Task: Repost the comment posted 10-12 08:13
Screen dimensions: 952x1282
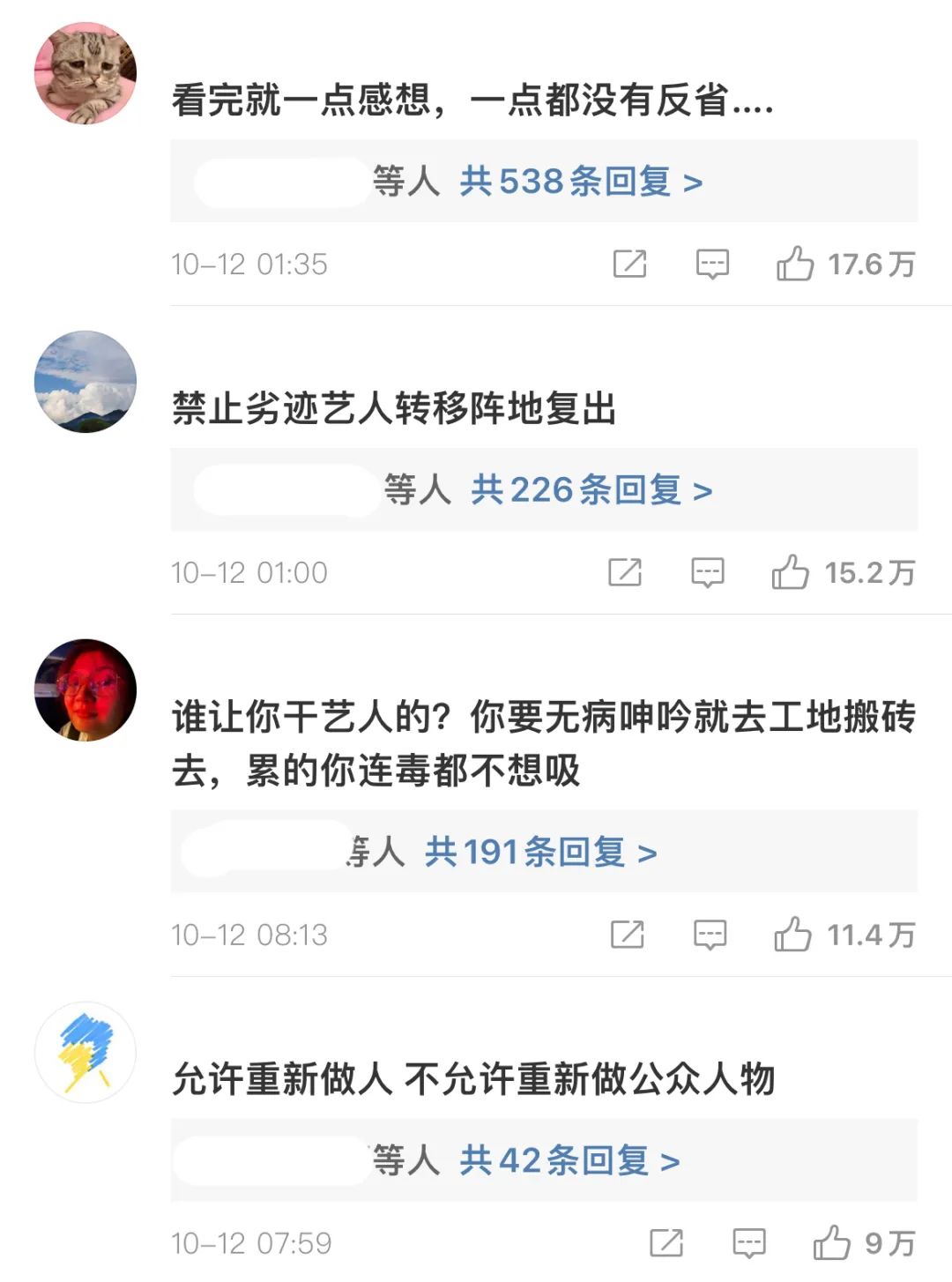Action: tap(628, 935)
